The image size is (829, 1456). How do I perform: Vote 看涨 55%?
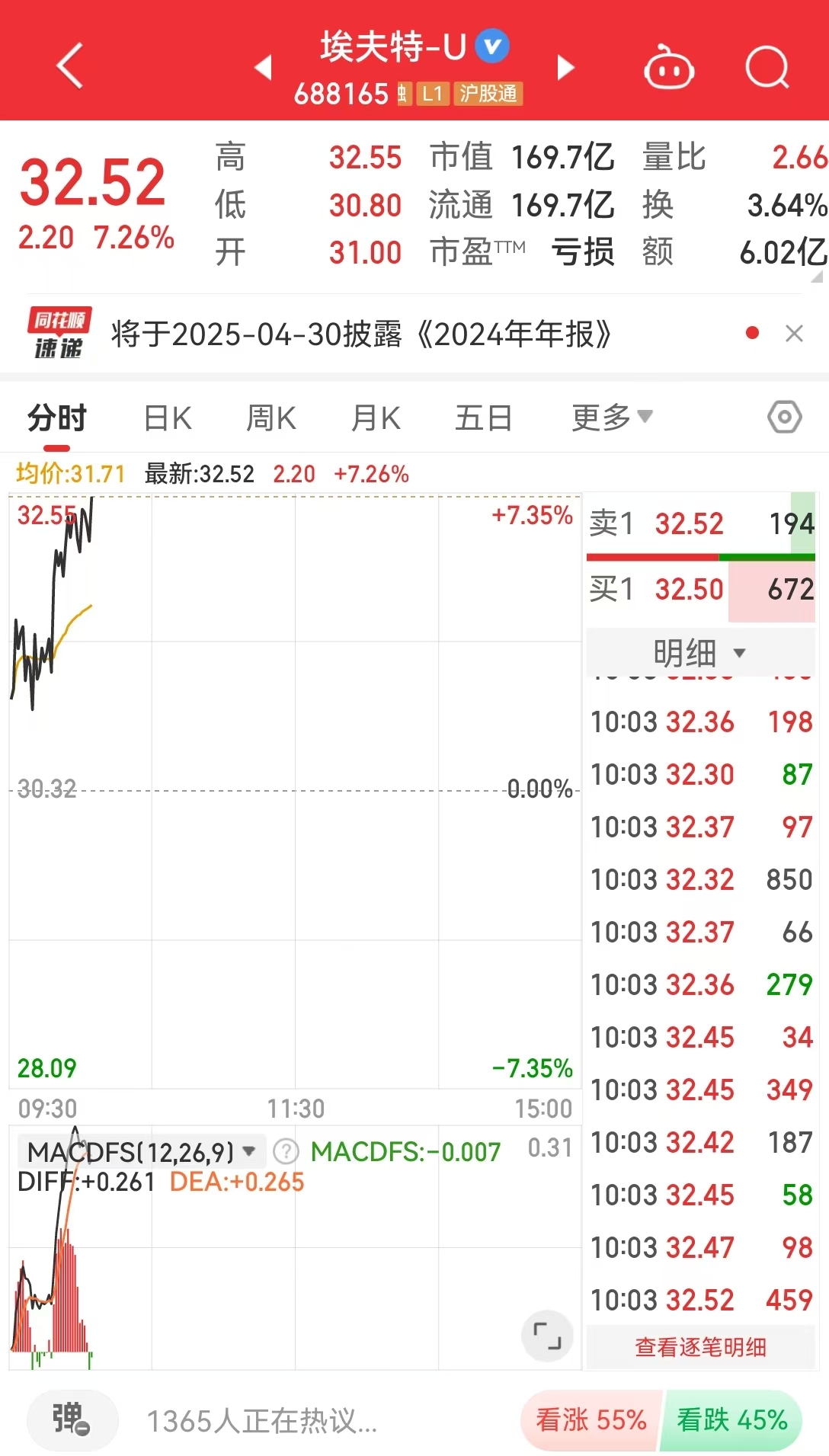coord(591,1420)
